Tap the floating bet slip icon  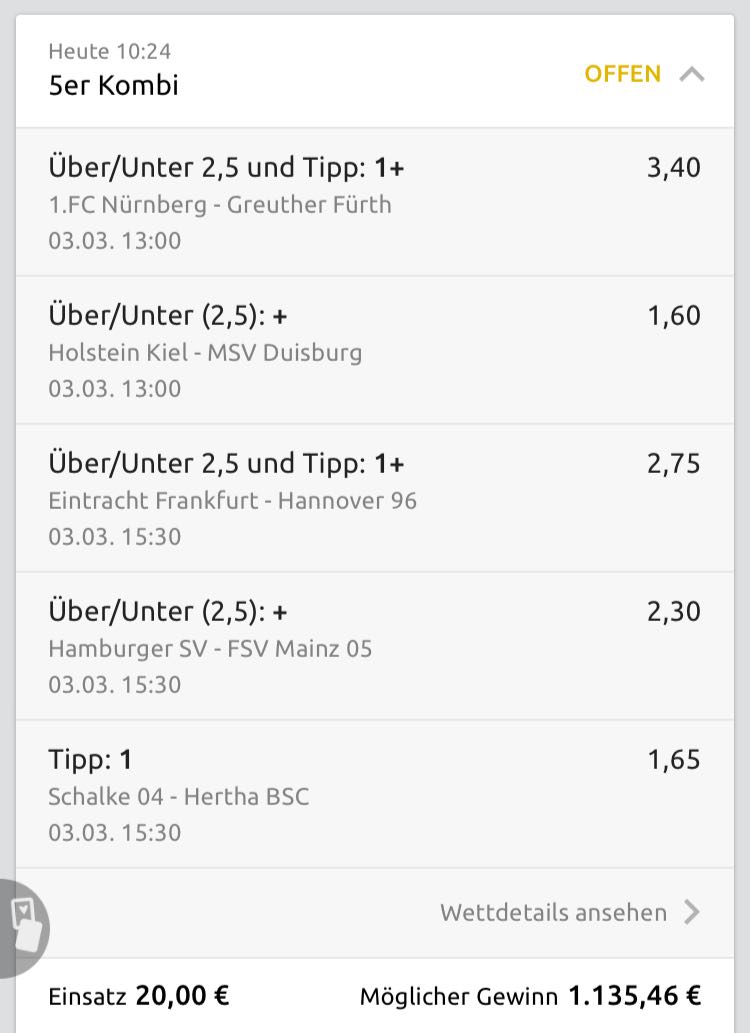point(24,928)
